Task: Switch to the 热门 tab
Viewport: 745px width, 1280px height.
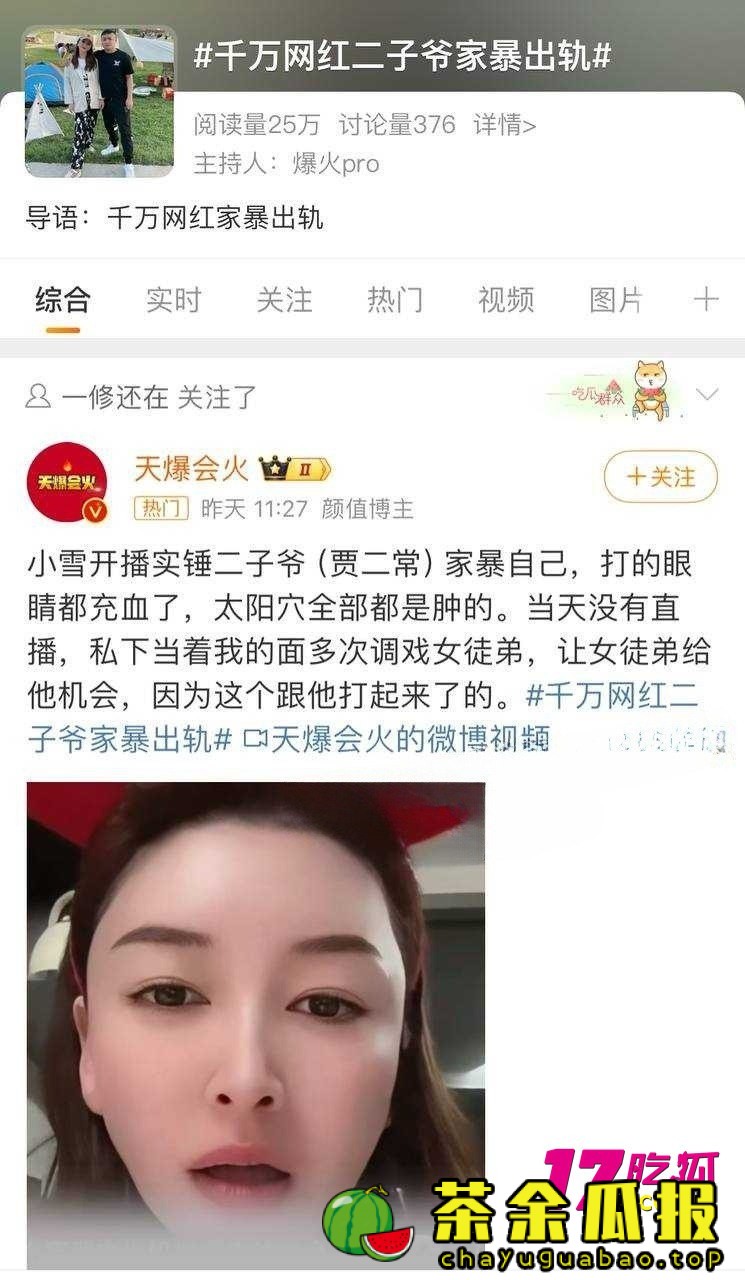Action: coord(395,299)
